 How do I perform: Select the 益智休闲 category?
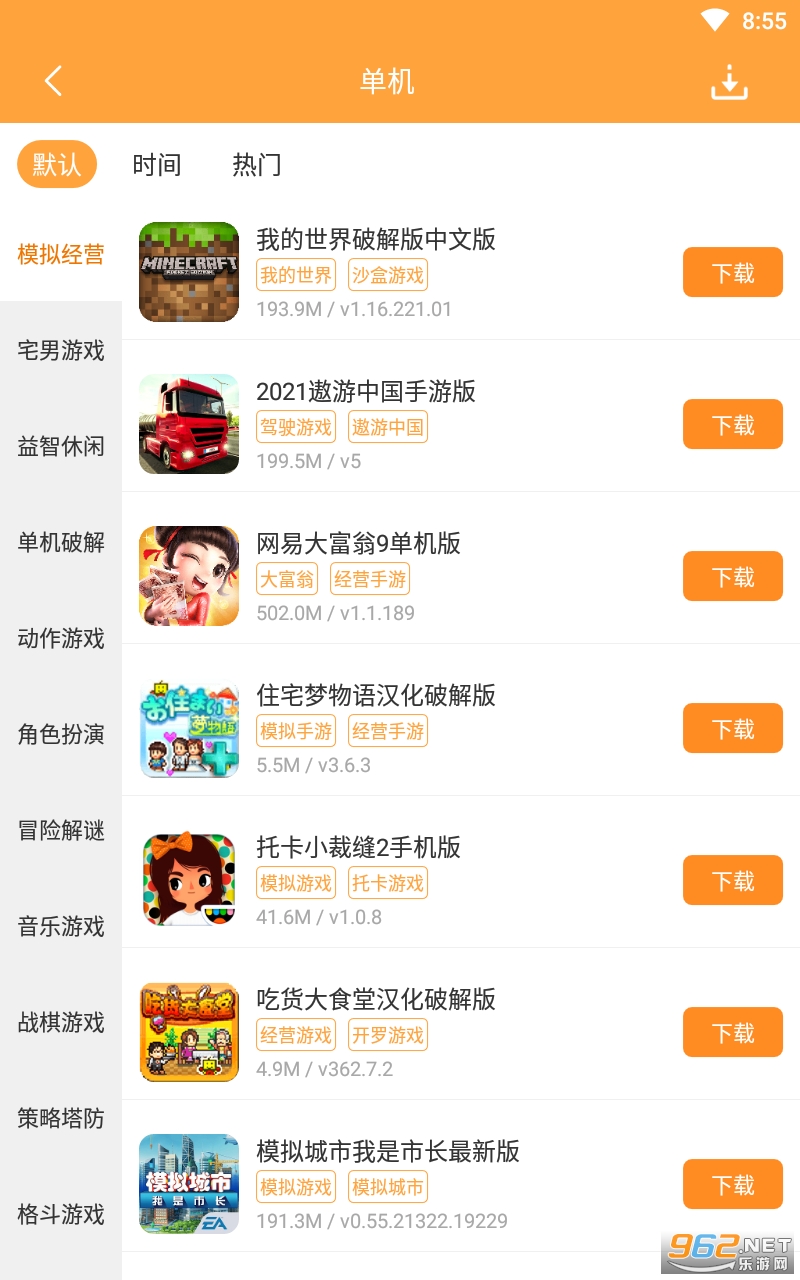pyautogui.click(x=61, y=447)
